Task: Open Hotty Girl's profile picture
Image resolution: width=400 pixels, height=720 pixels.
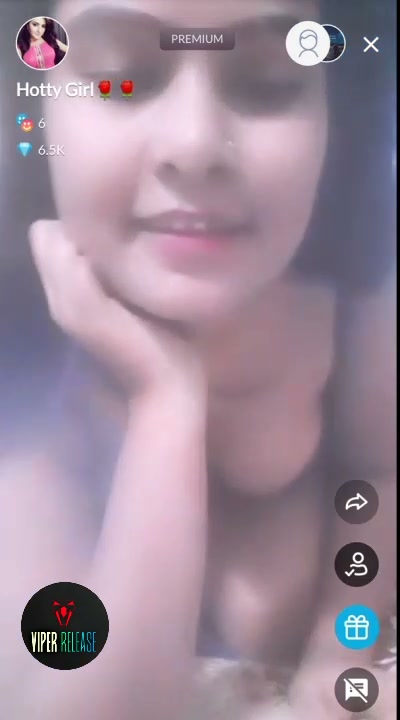Action: tap(42, 43)
